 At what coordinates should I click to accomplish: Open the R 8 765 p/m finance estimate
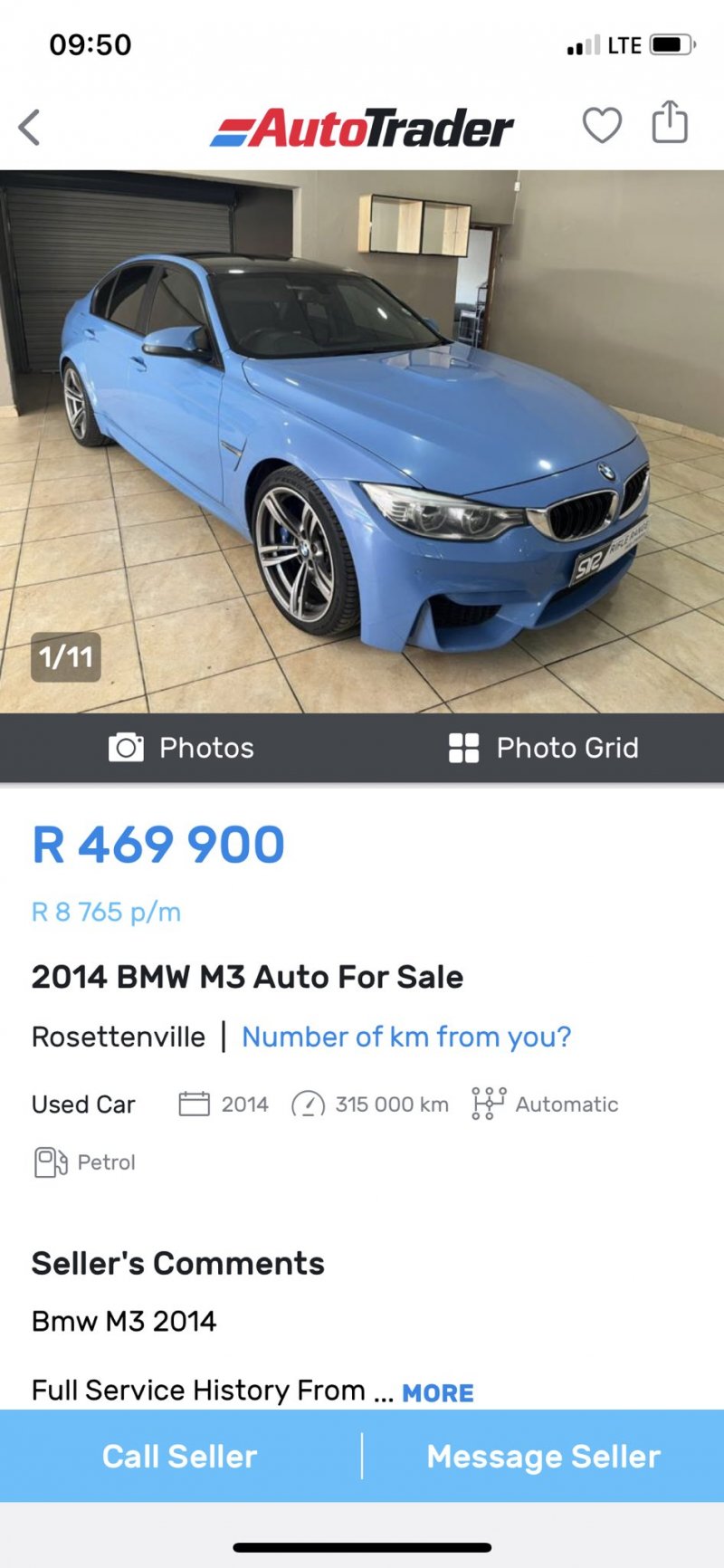pyautogui.click(x=106, y=912)
